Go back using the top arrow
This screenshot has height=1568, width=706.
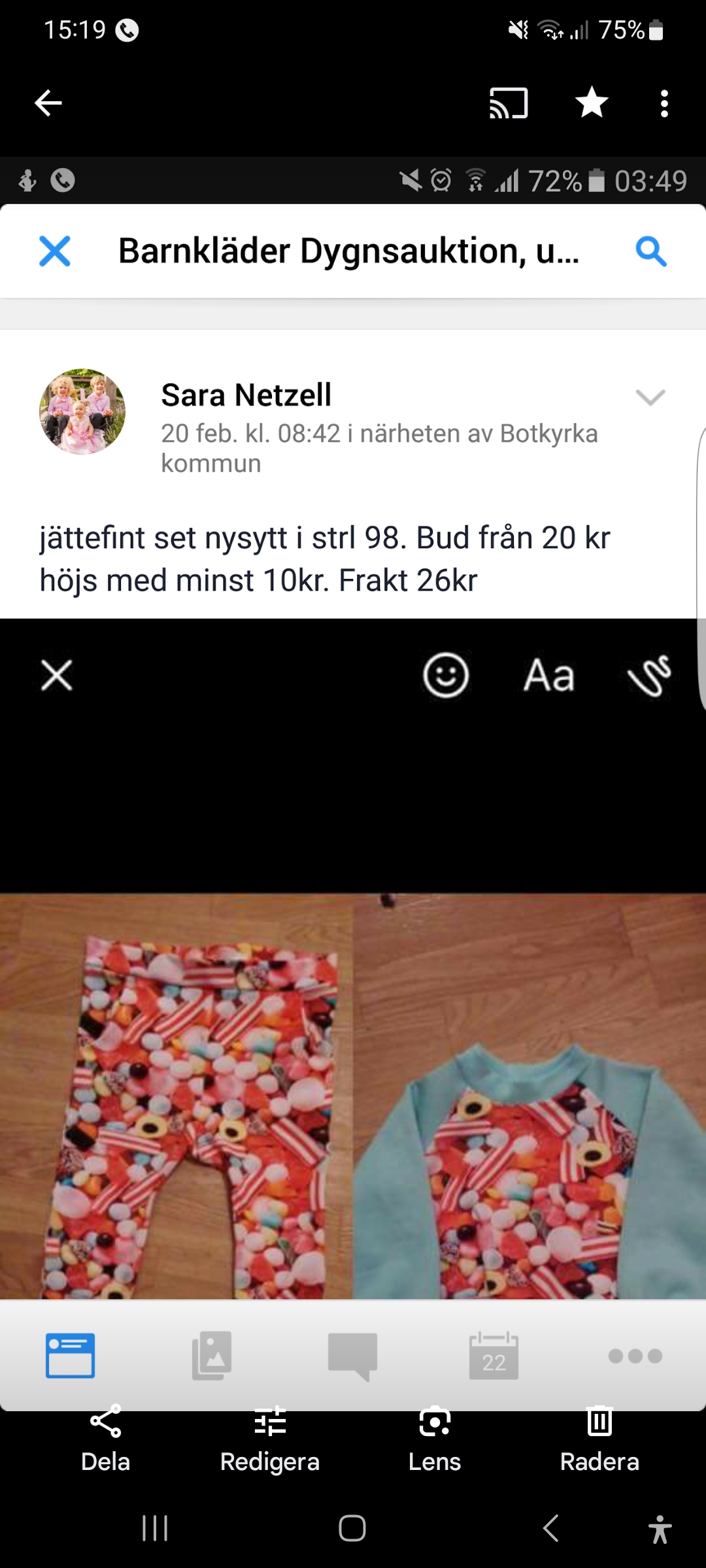coord(48,103)
